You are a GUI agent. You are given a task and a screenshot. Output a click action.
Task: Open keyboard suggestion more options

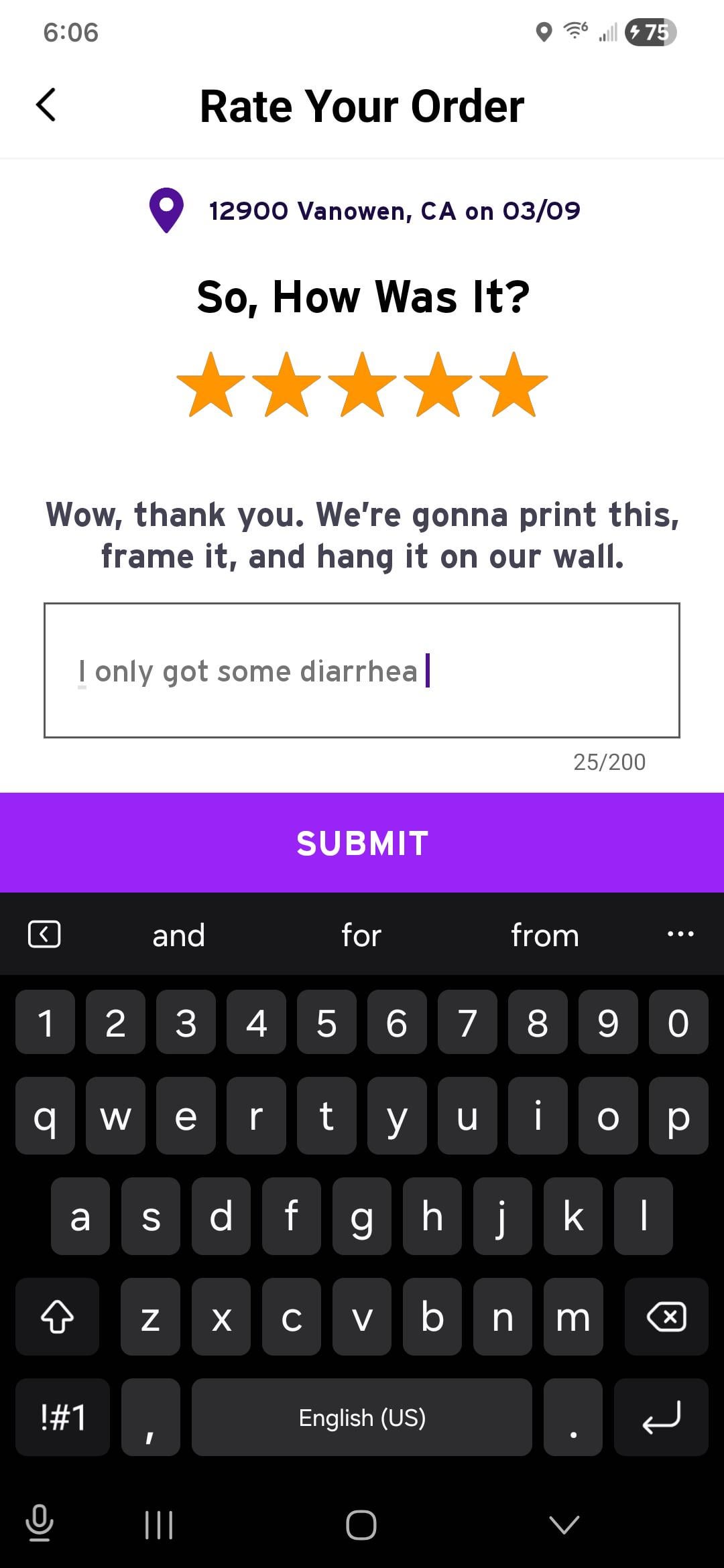[x=680, y=934]
